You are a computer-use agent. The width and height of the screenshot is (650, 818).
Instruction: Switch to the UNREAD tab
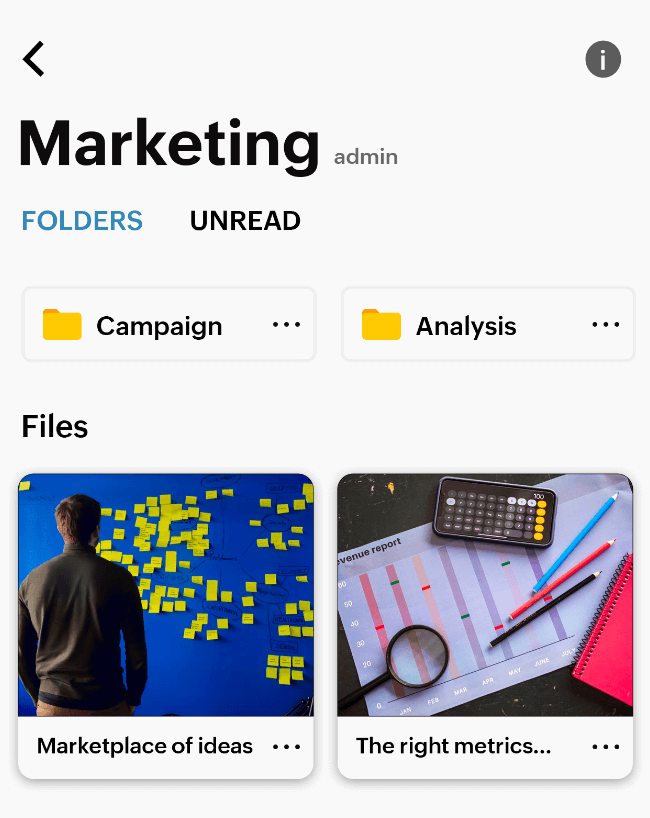tap(245, 221)
